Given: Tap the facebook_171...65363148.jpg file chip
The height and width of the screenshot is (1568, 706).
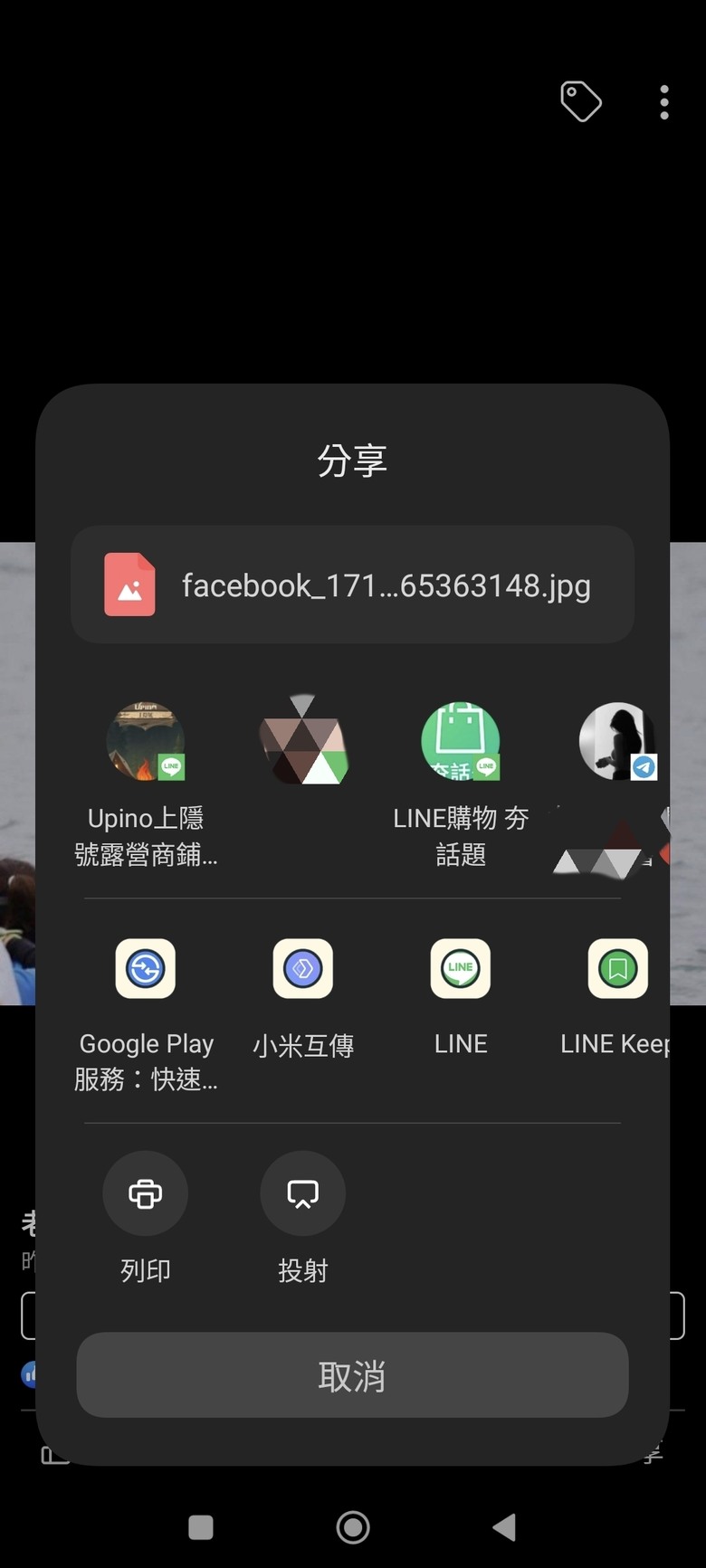Looking at the screenshot, I should 353,585.
